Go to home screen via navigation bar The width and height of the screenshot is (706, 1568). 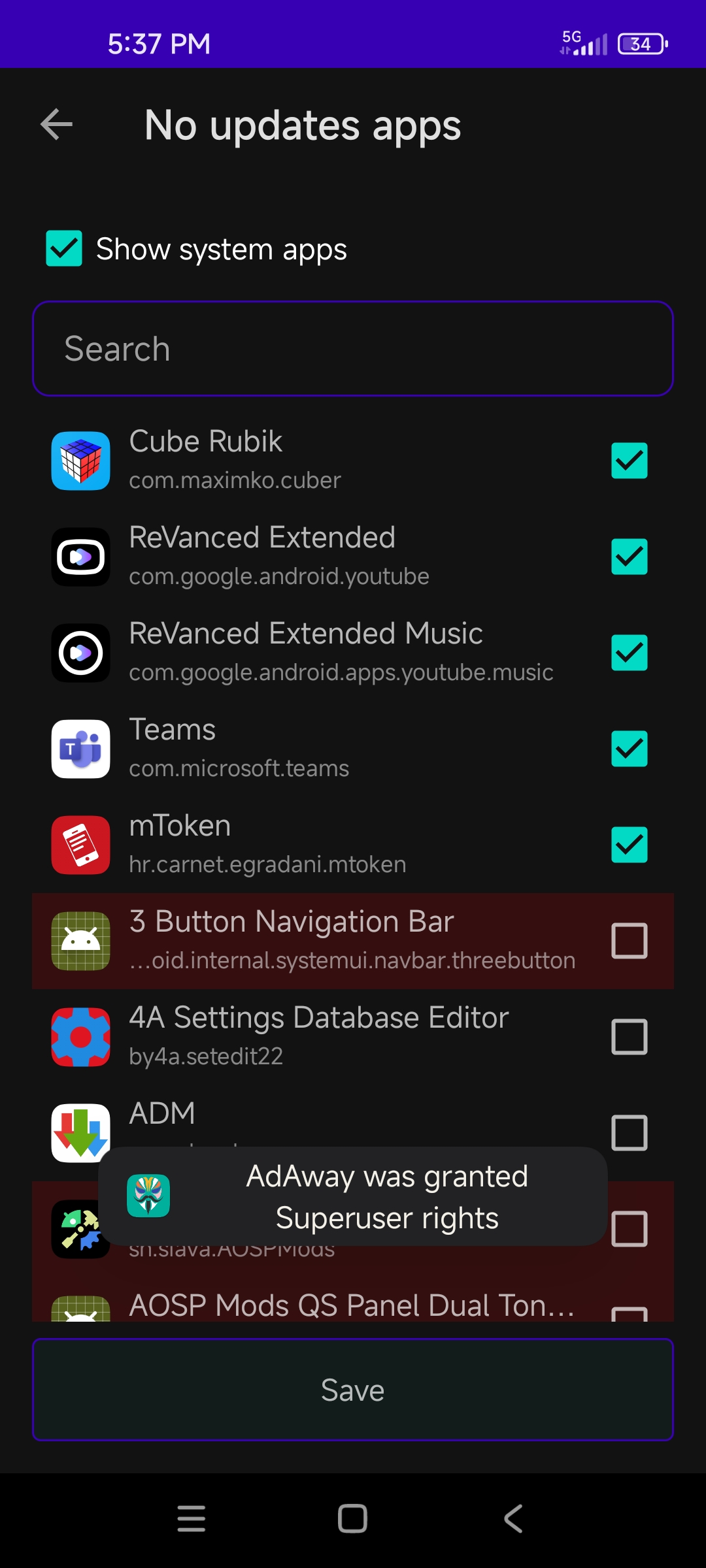pos(352,1518)
